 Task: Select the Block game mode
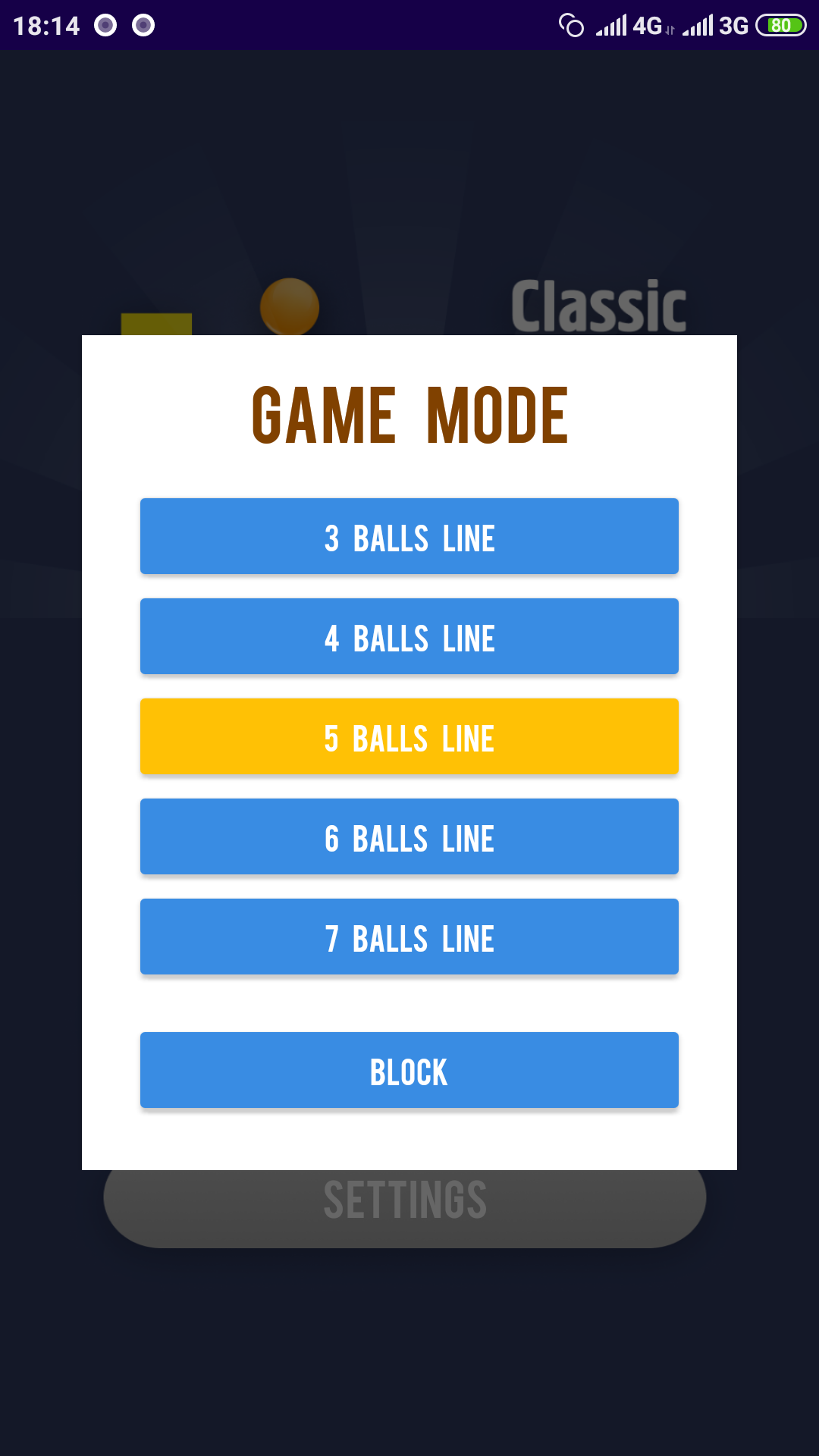(x=409, y=1070)
